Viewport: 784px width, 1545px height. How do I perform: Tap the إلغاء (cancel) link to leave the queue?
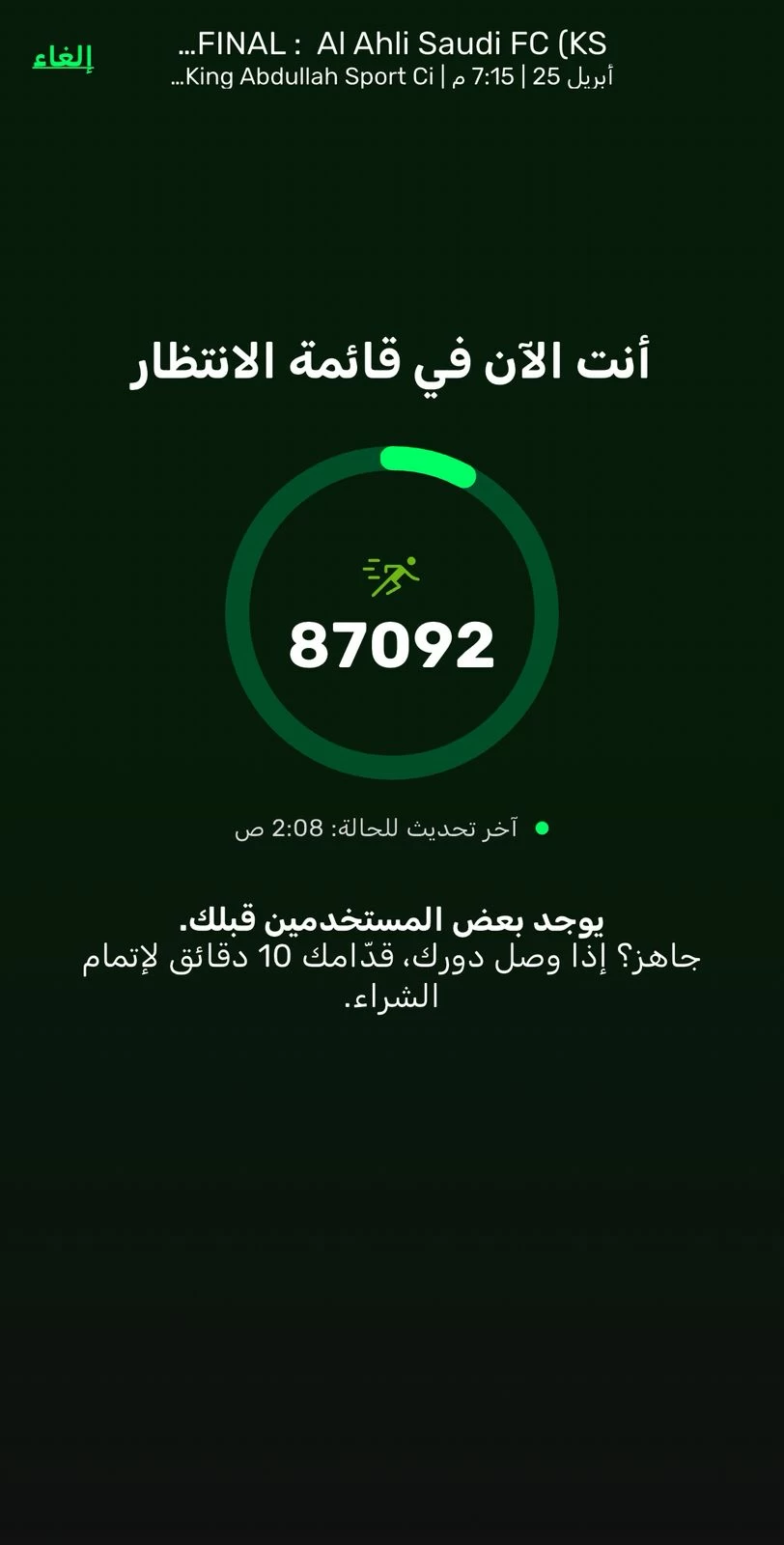click(x=63, y=58)
